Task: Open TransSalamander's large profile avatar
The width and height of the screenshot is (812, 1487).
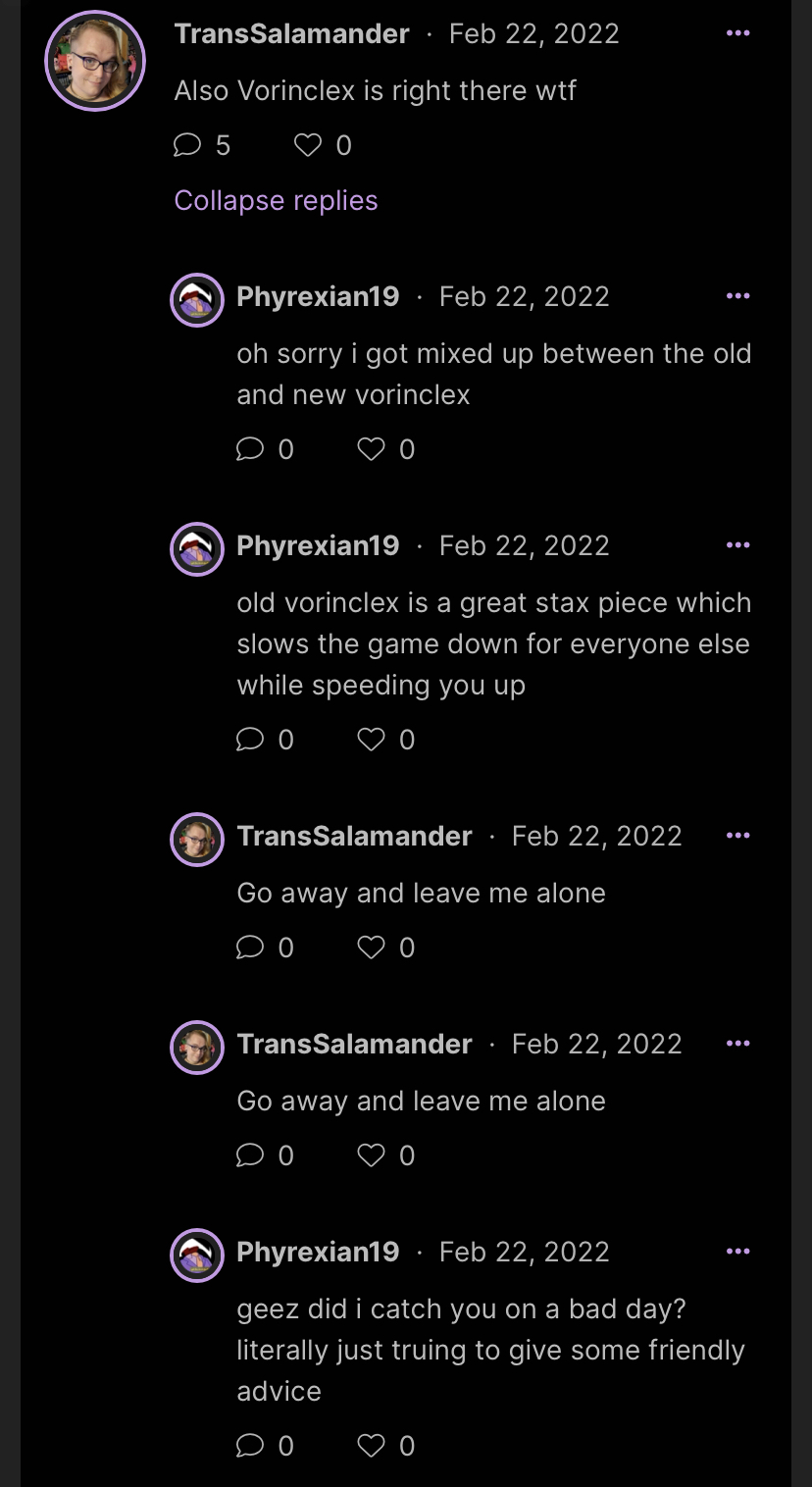Action: [x=95, y=61]
